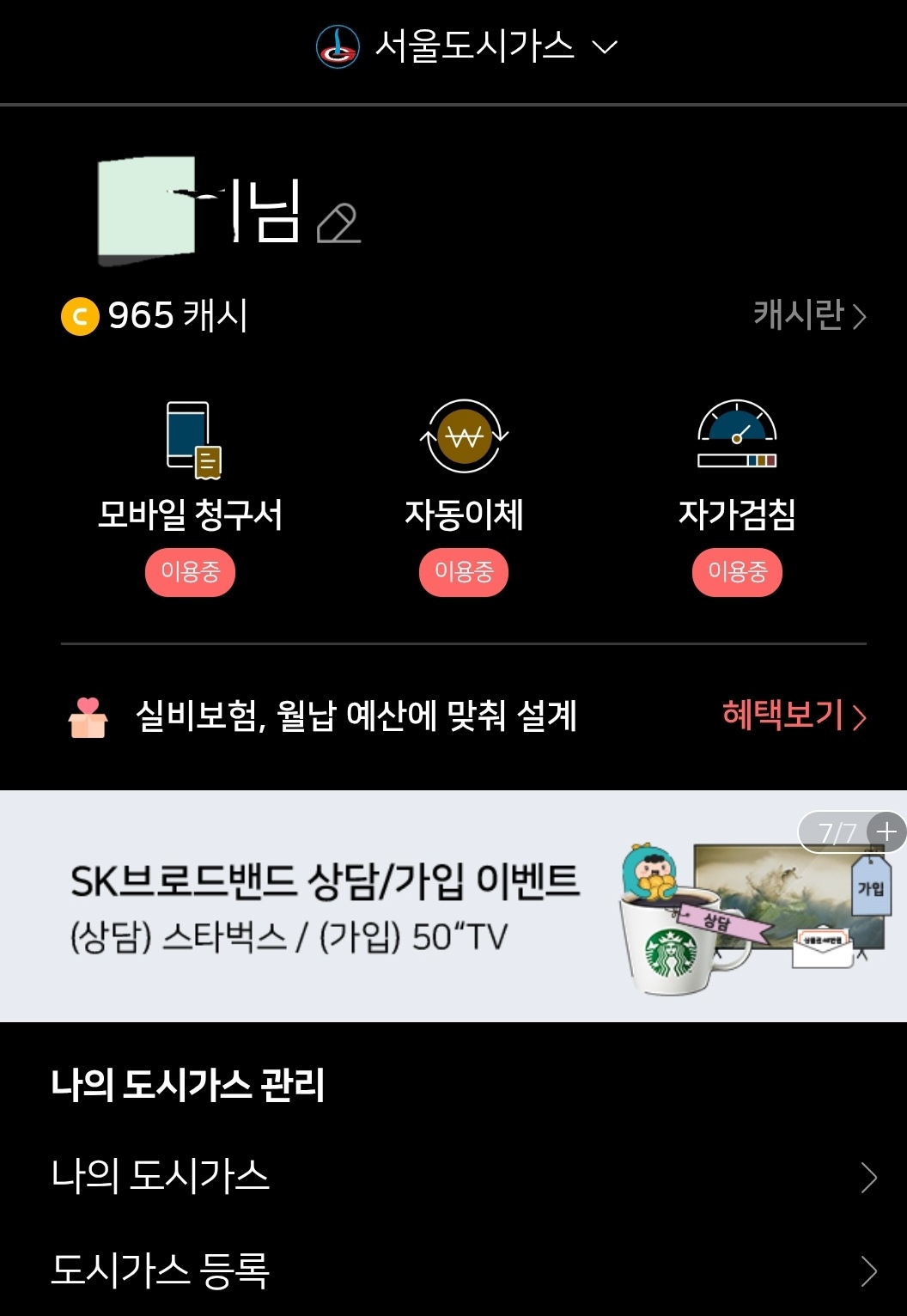The width and height of the screenshot is (907, 1316).
Task: Open the 도시가스 등록 row
Action: point(453,1270)
